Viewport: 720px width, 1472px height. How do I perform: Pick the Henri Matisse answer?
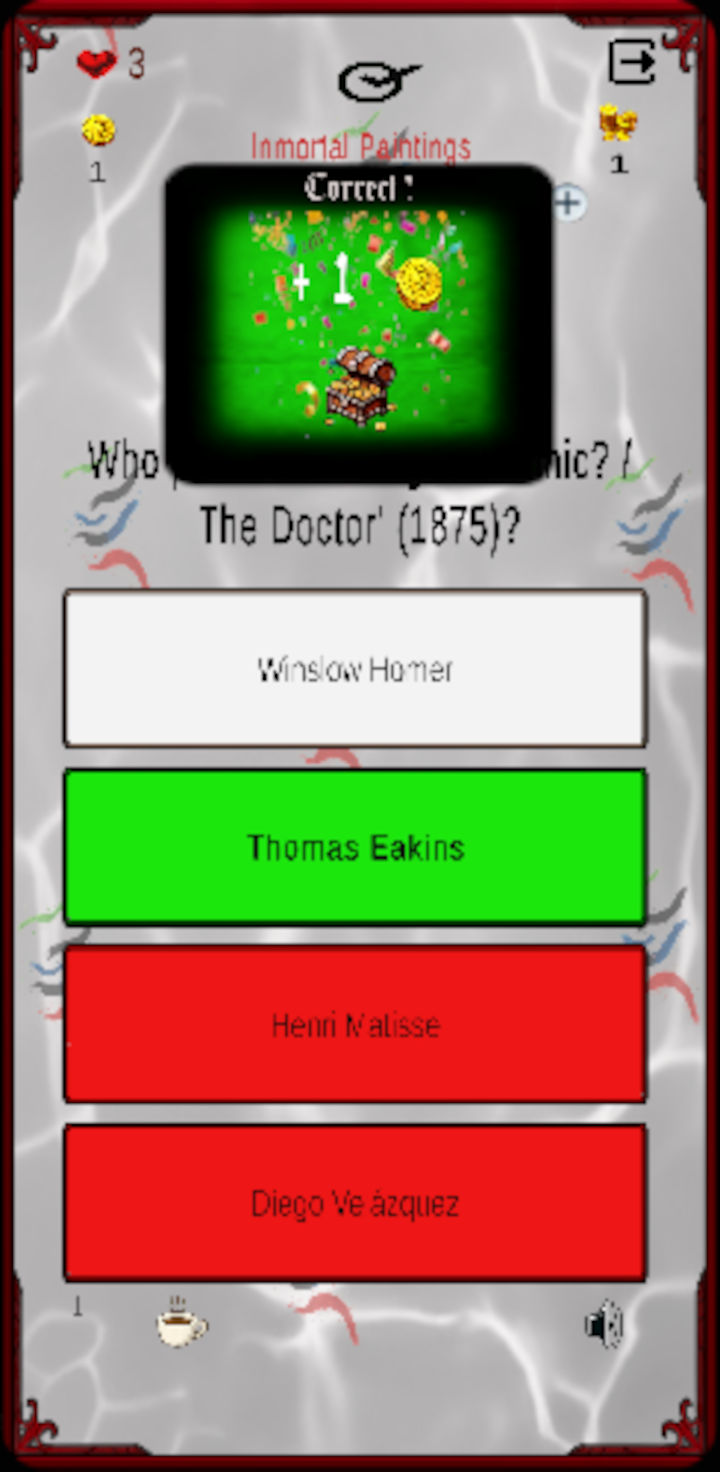pyautogui.click(x=355, y=1025)
